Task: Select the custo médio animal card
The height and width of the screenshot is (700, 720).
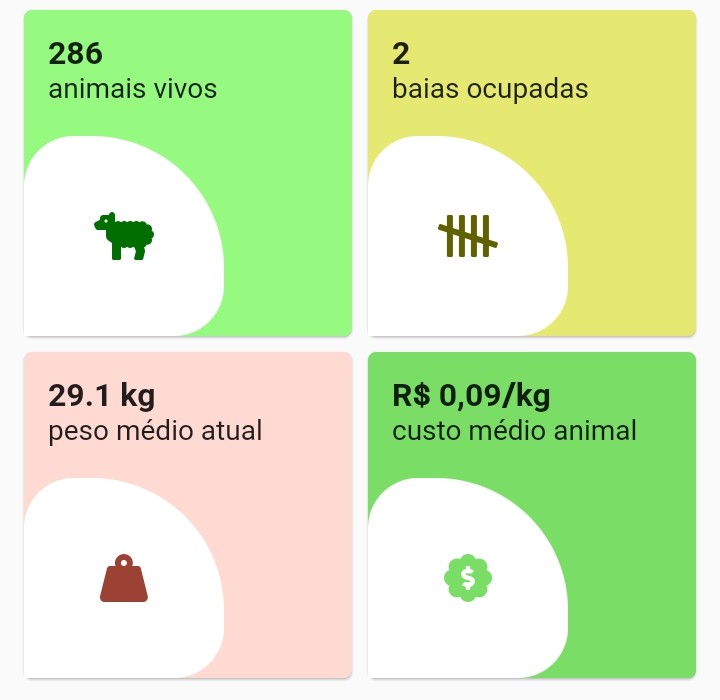Action: point(532,515)
